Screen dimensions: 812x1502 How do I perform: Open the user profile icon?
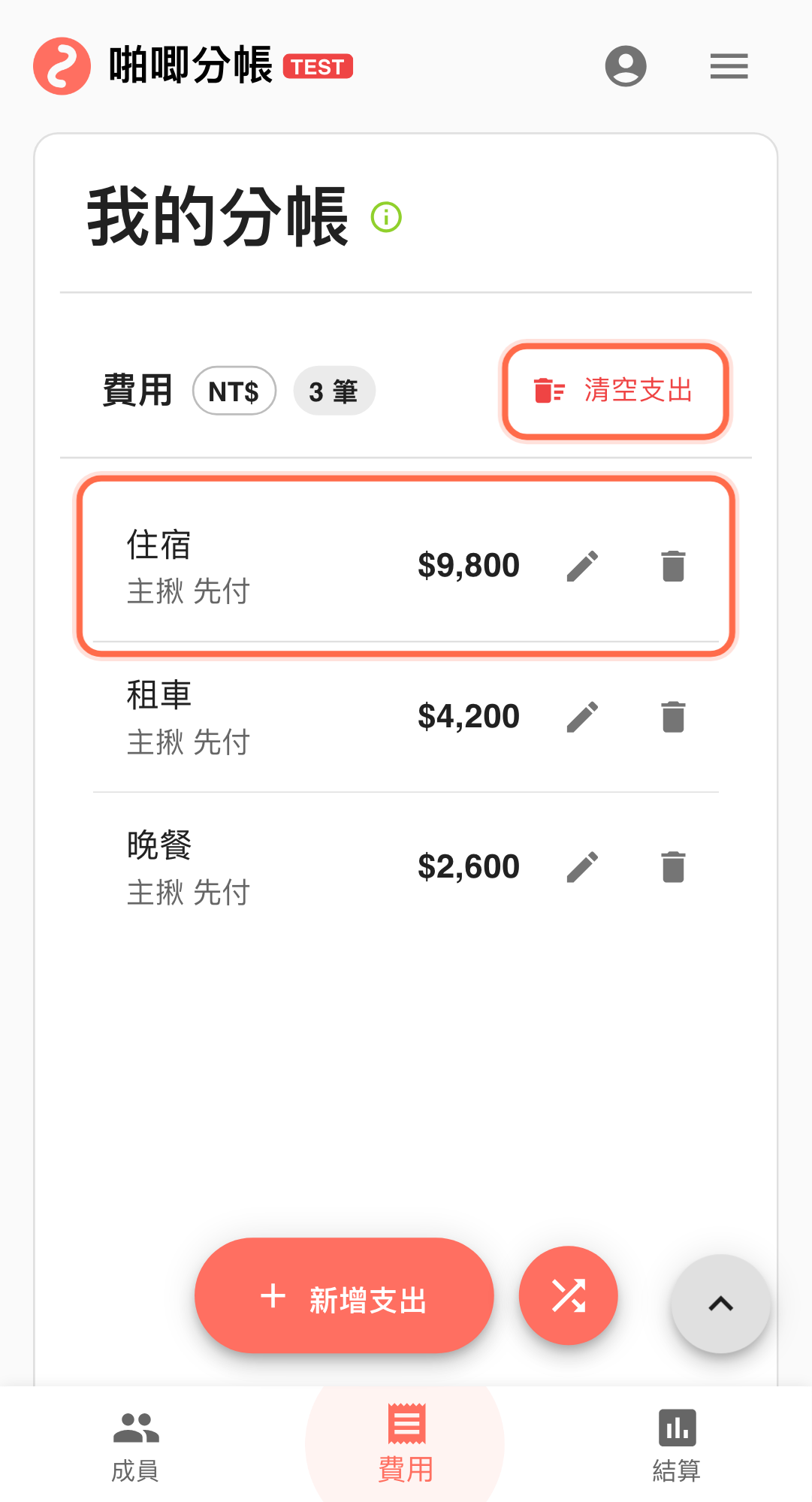pos(626,66)
